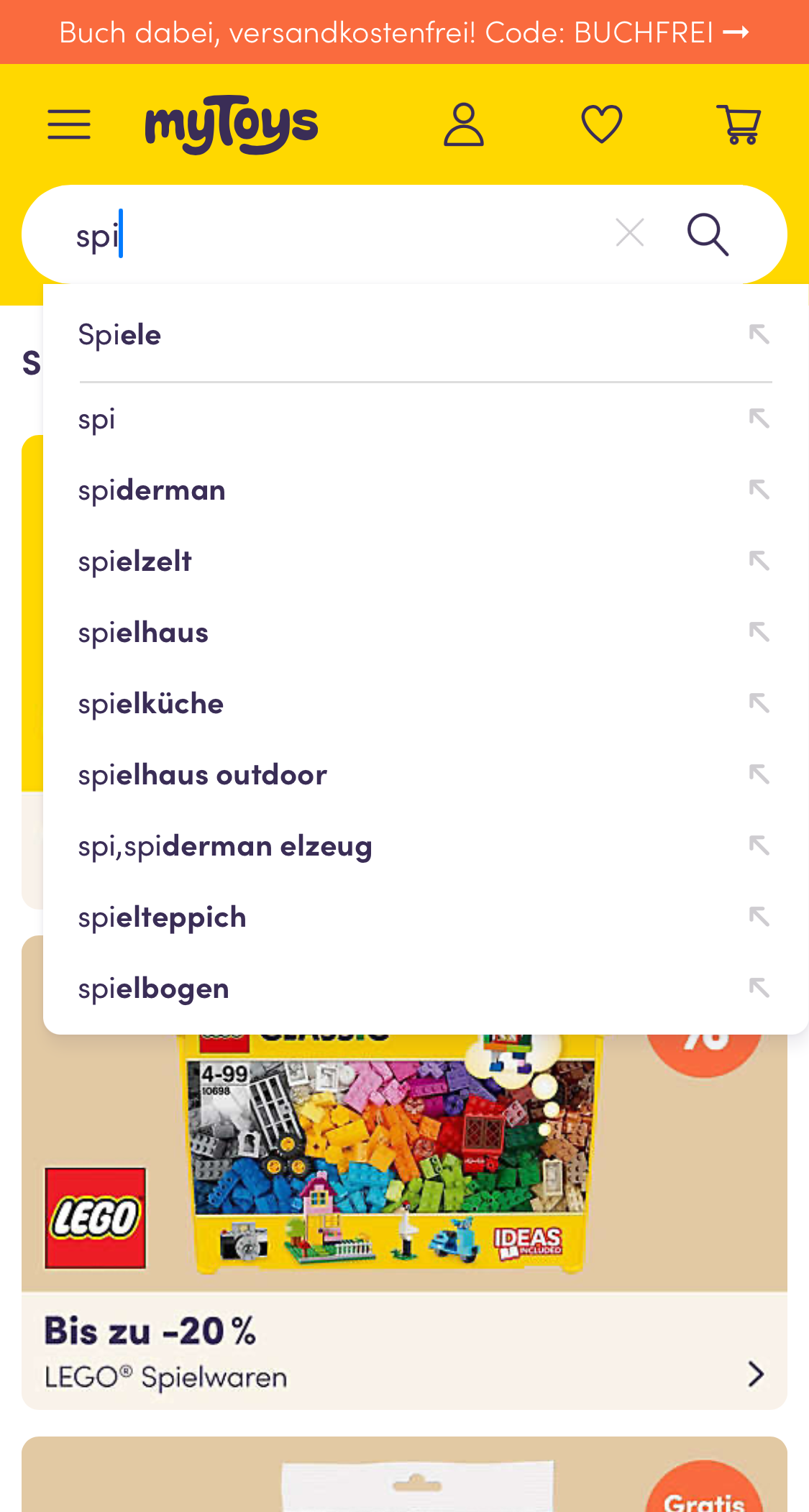The width and height of the screenshot is (809, 1512).
Task: Open the shopping cart
Action: pyautogui.click(x=739, y=123)
